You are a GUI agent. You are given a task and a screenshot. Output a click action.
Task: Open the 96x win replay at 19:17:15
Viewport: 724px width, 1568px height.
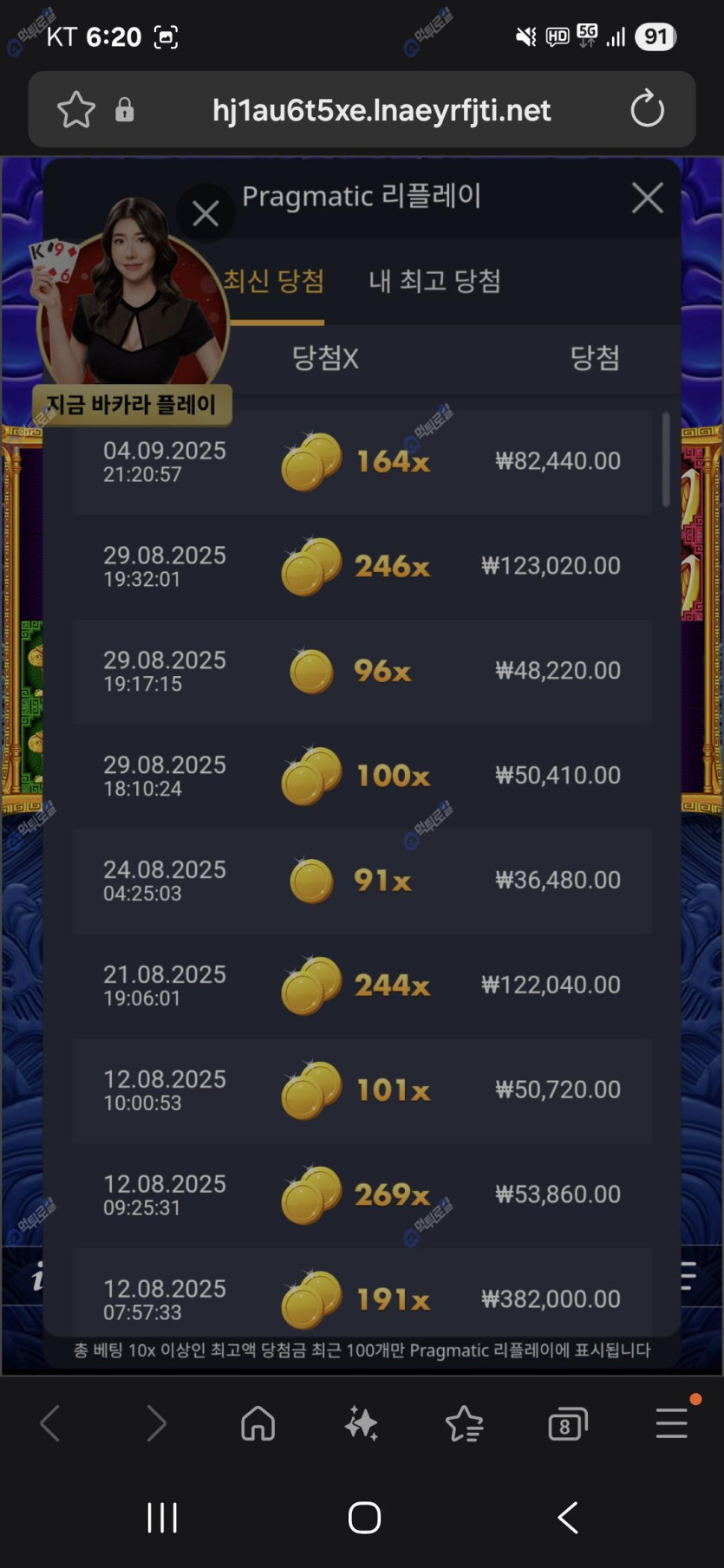pos(362,672)
